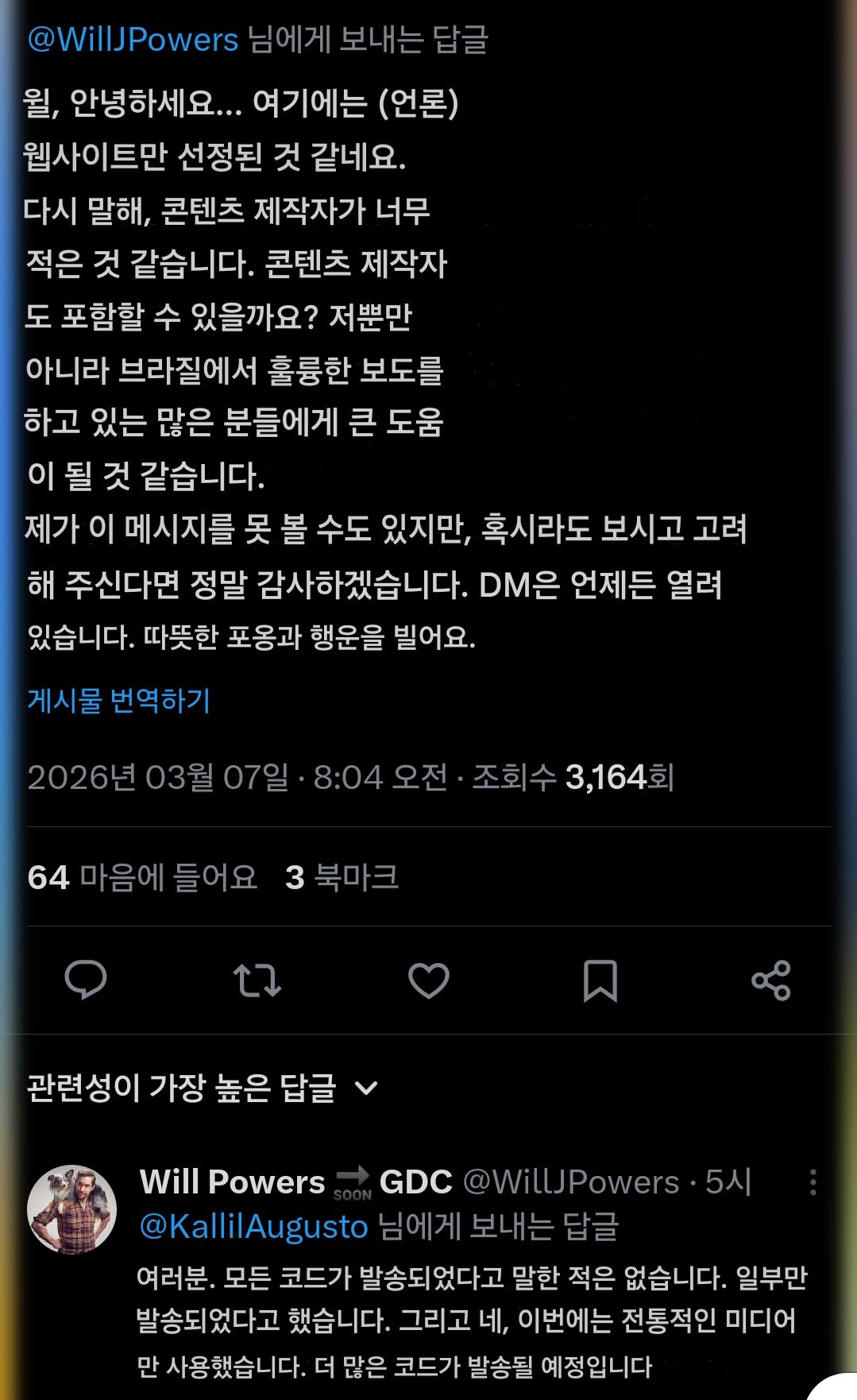This screenshot has height=1400, width=857.
Task: Open Will Powers' profile picture
Action: pos(72,1209)
